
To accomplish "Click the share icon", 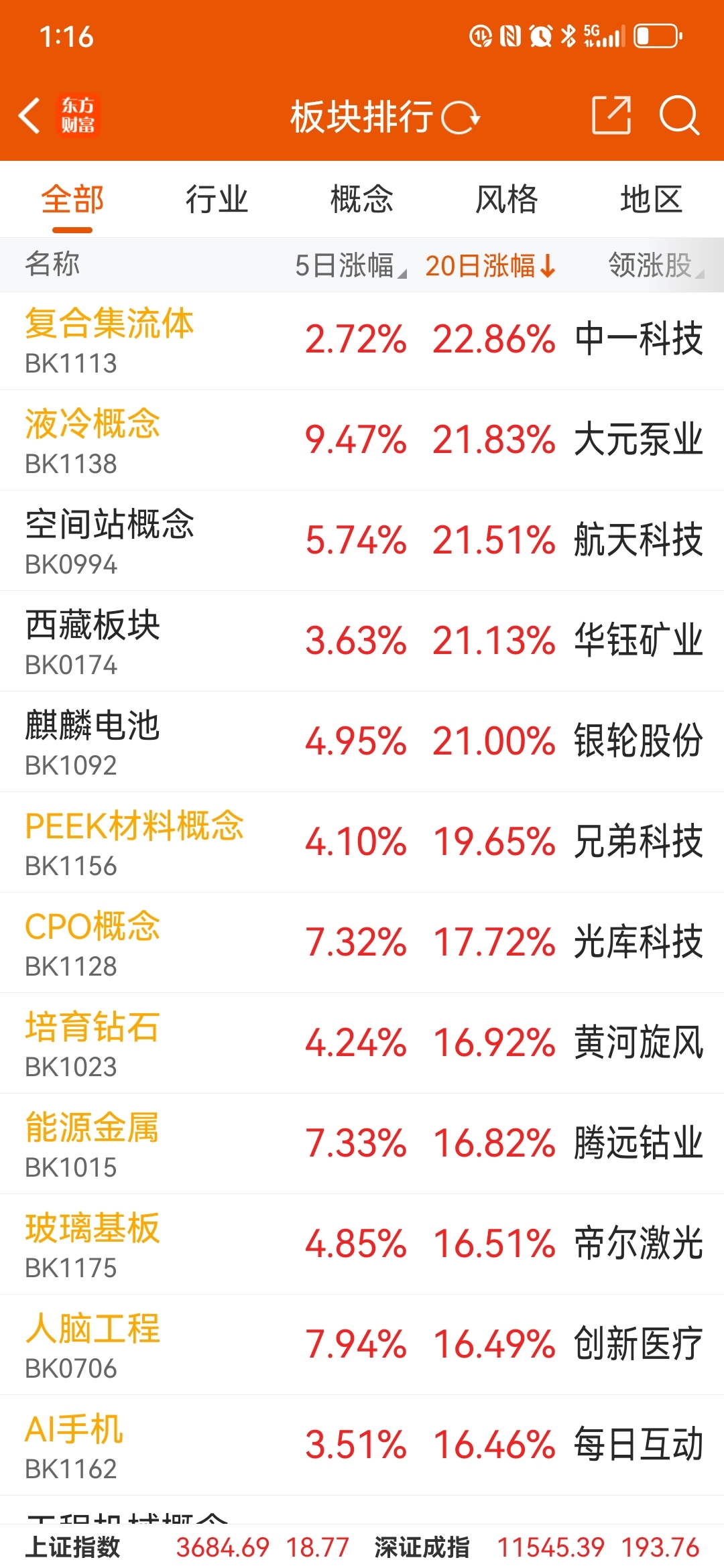I will coord(611,116).
